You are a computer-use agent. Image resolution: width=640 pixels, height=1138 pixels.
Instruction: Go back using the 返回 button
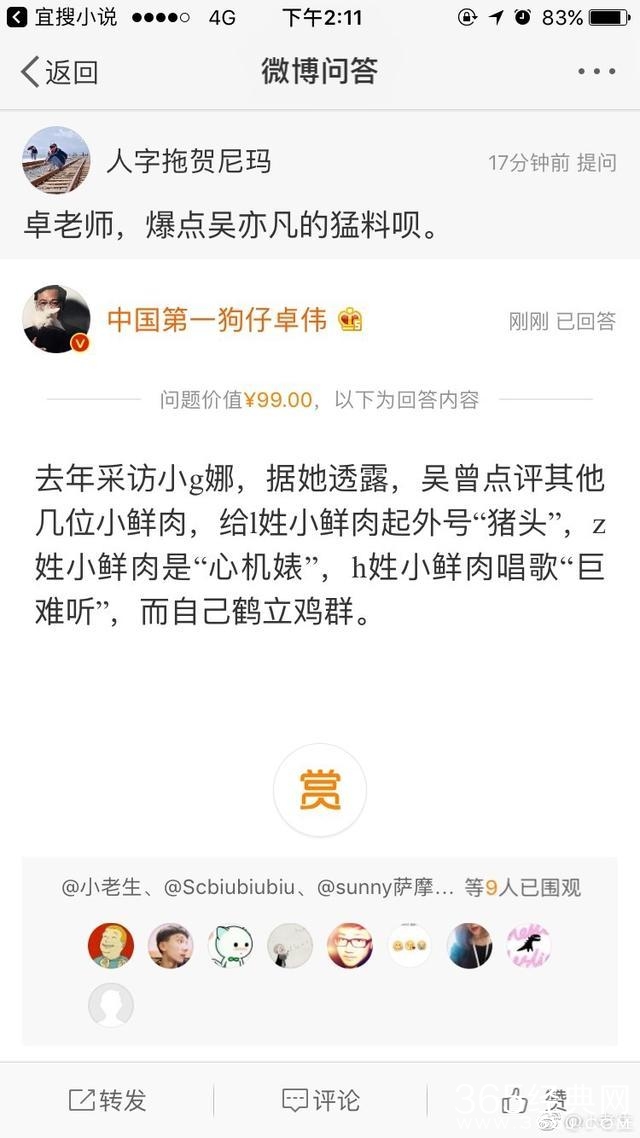point(60,72)
